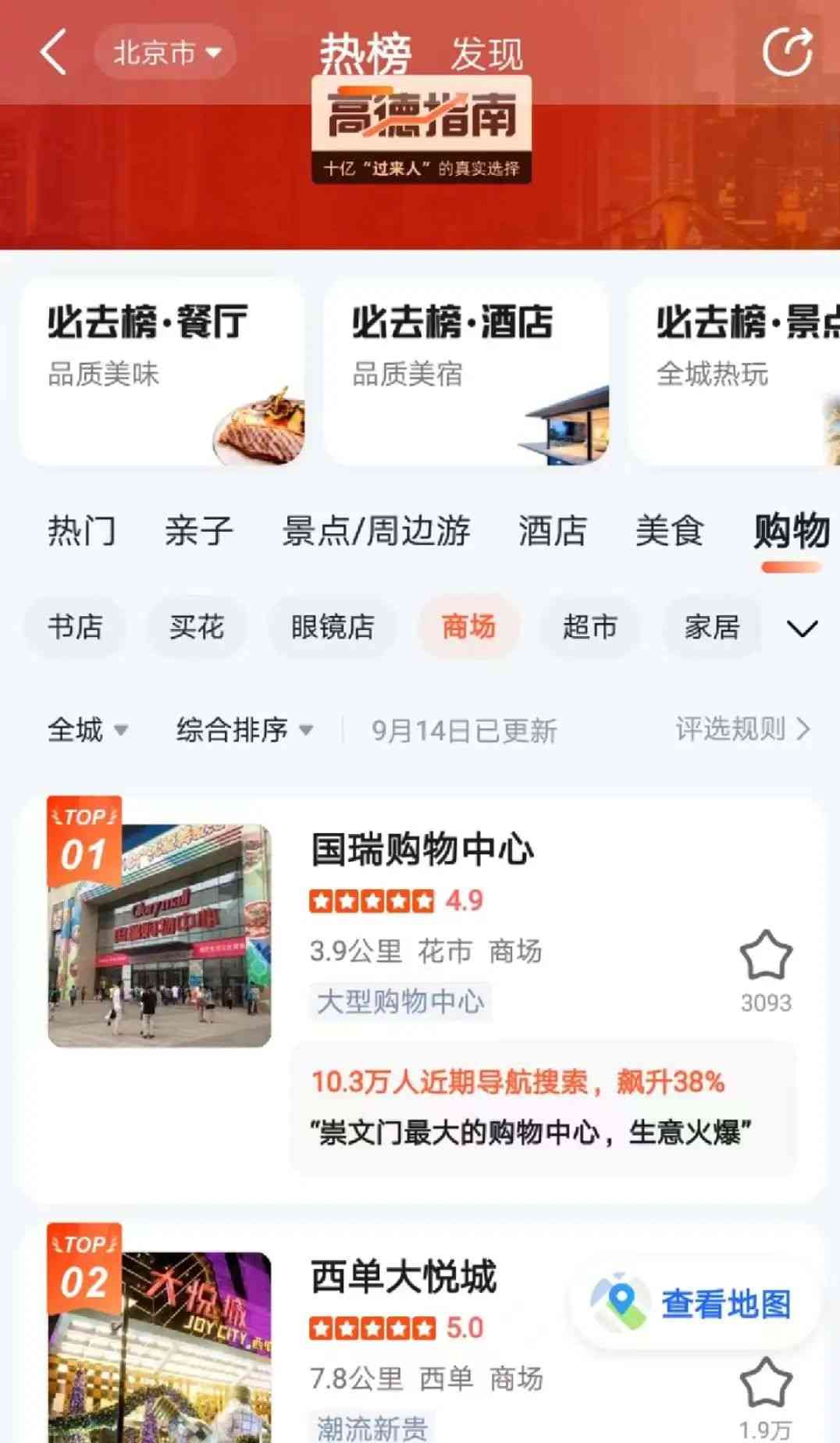The image size is (840, 1443).
Task: Choose the 眼镜店 chip
Action: 333,626
